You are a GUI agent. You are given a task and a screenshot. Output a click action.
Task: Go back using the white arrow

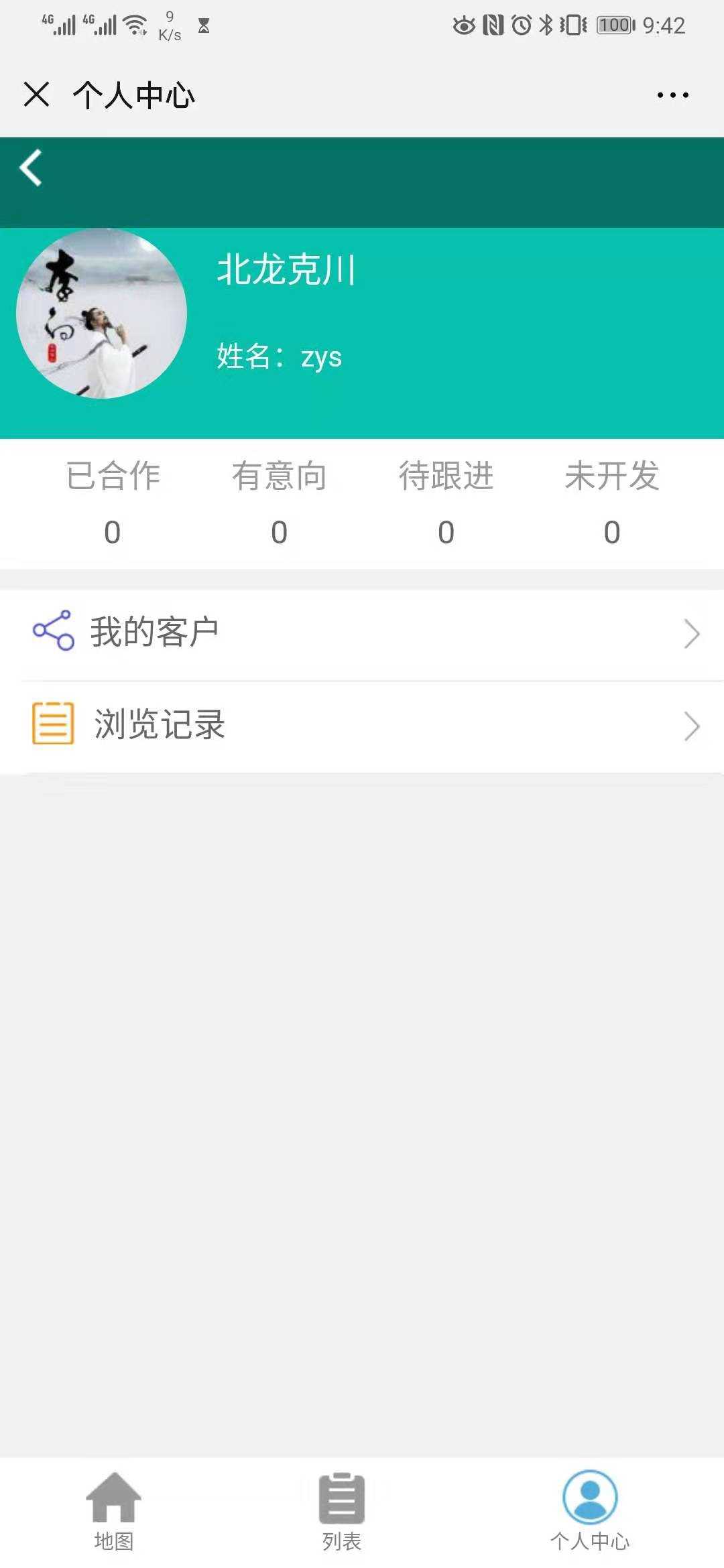click(31, 168)
